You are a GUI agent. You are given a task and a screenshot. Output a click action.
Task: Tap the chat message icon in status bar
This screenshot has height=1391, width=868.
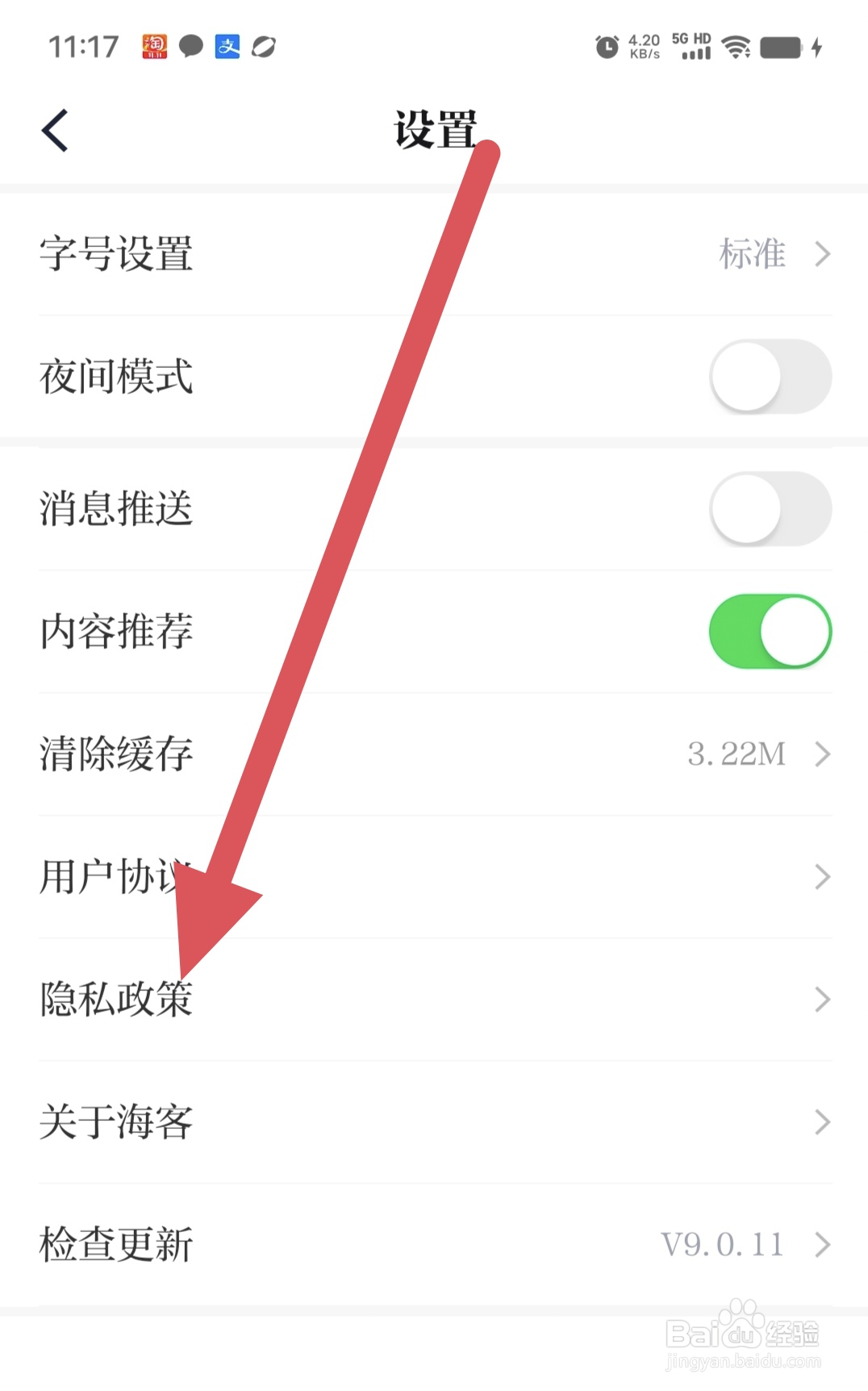pyautogui.click(x=191, y=46)
